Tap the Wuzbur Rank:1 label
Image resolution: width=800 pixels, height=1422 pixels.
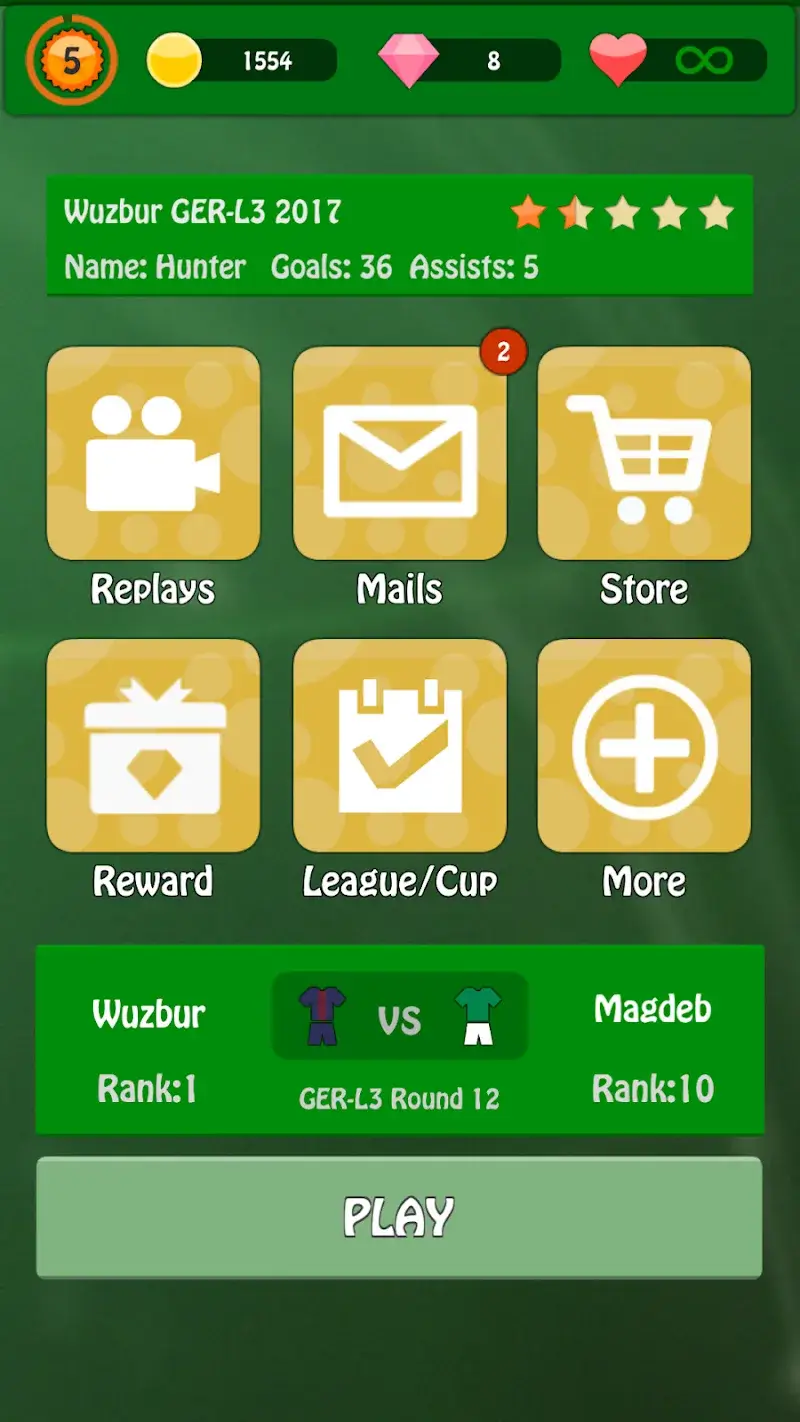[147, 1089]
